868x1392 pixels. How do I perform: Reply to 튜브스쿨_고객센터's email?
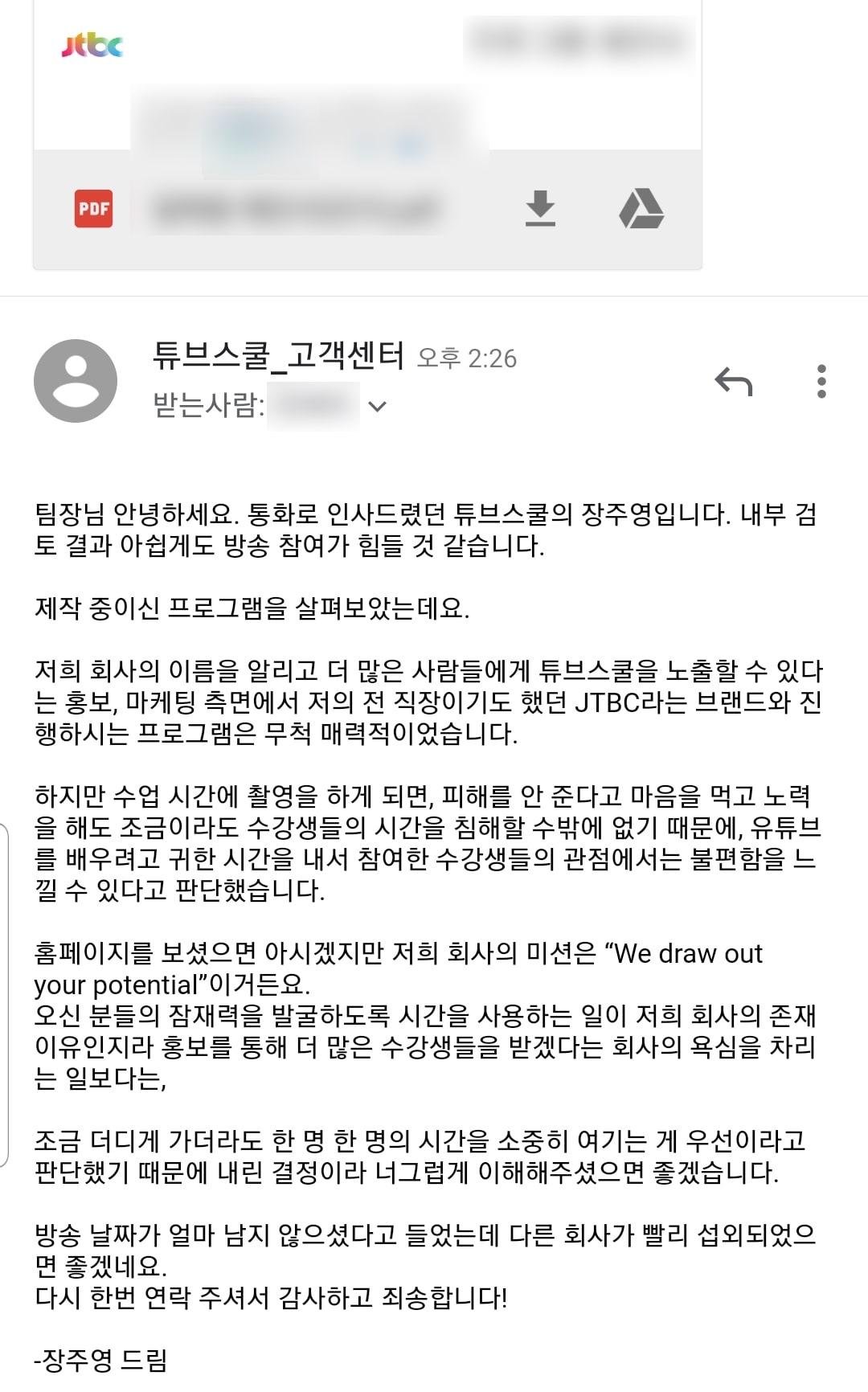733,382
